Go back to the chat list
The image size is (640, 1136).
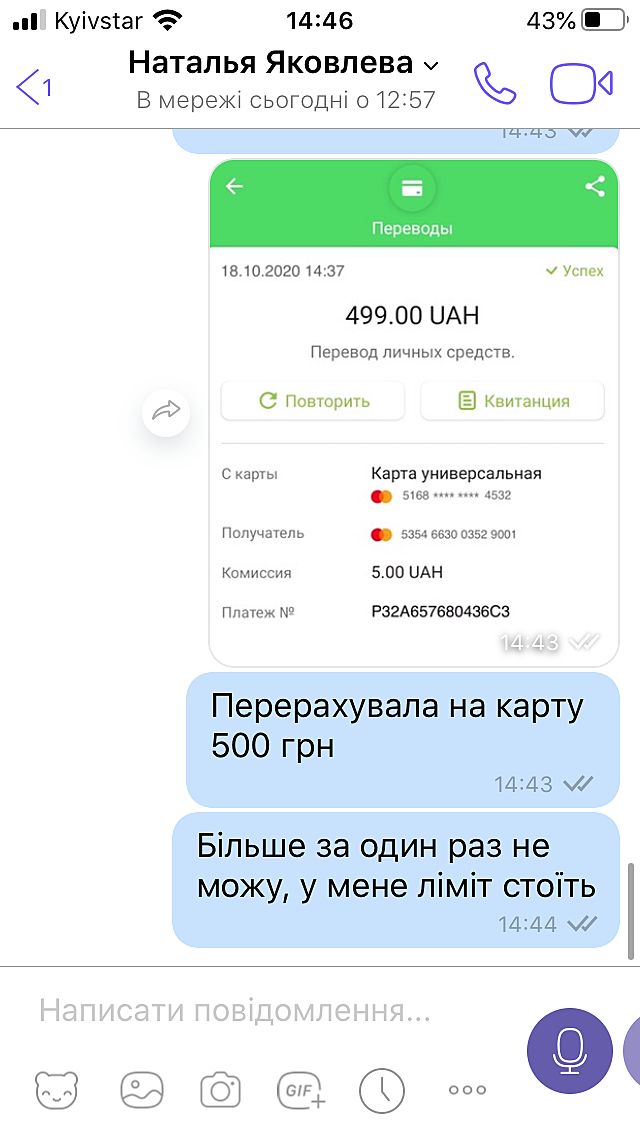(33, 86)
